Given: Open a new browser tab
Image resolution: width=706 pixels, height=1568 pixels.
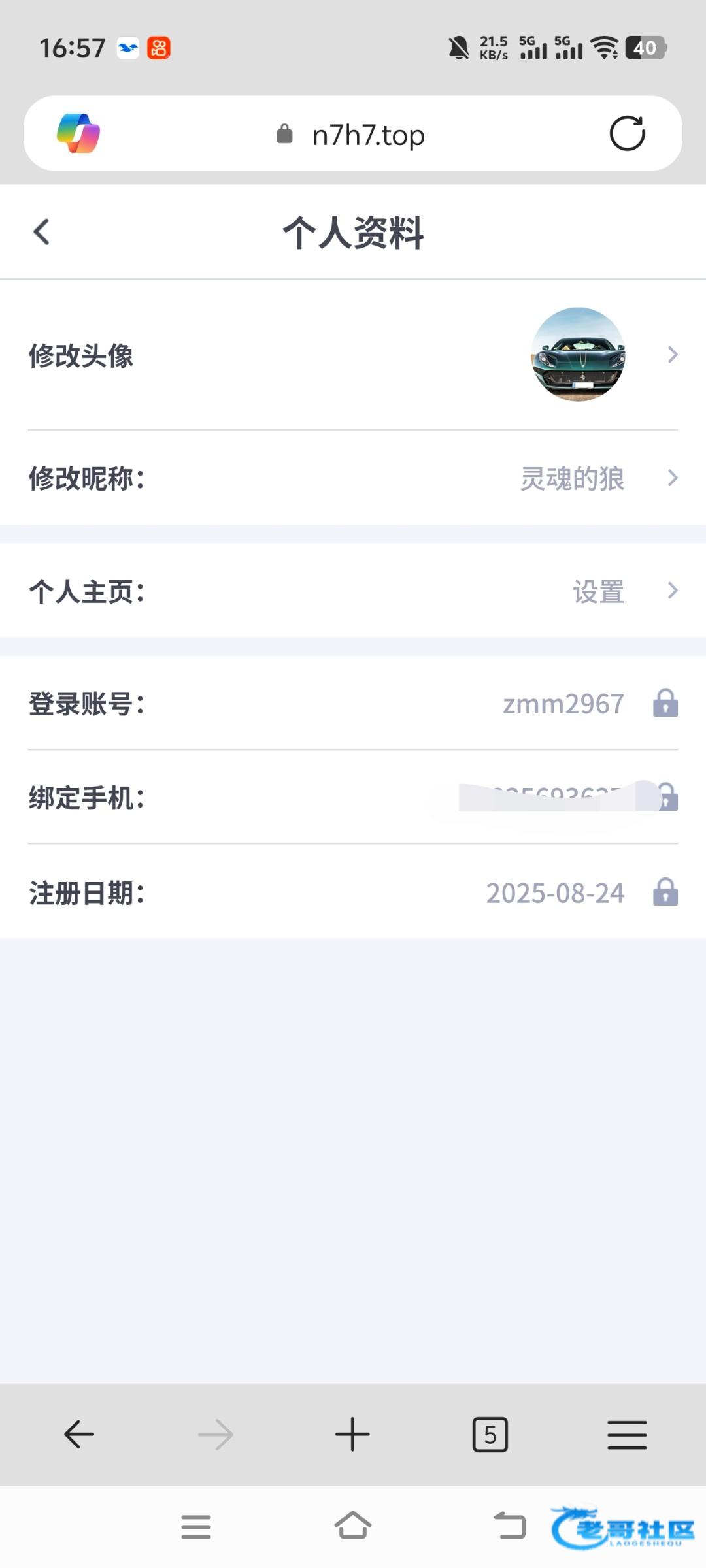Looking at the screenshot, I should pyautogui.click(x=352, y=1435).
